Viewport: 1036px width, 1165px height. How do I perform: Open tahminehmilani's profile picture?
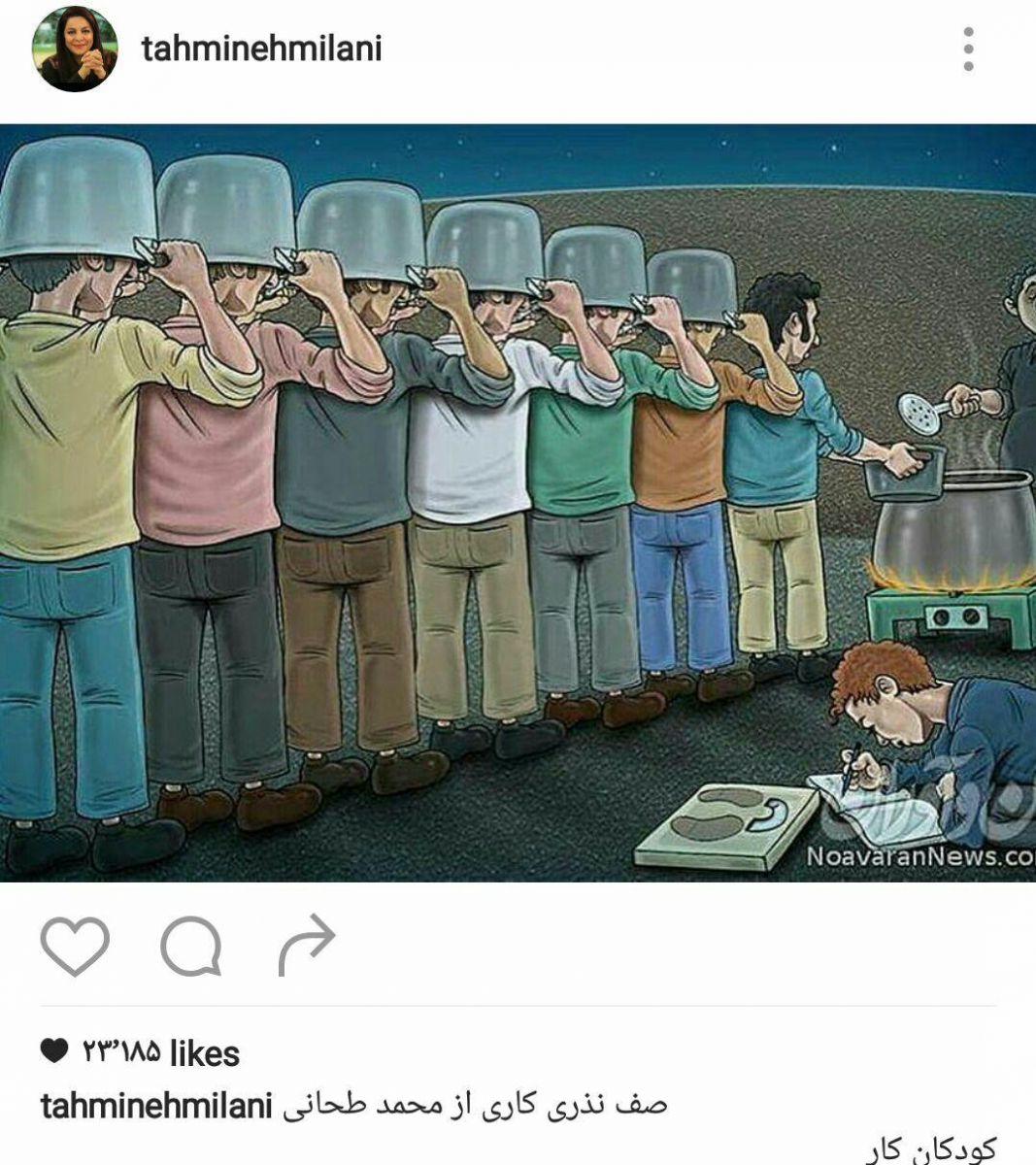[75, 50]
